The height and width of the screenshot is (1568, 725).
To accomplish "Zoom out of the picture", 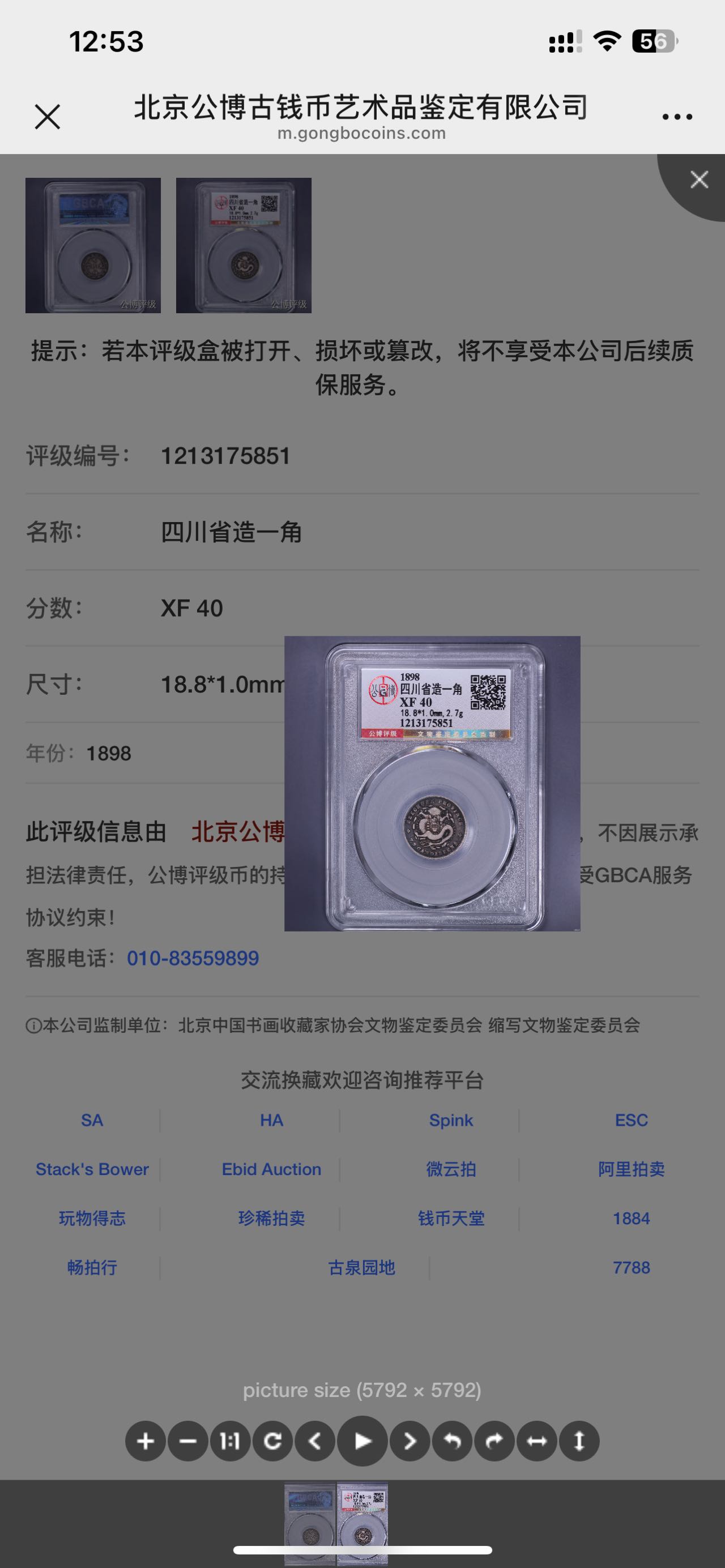I will 187,1441.
